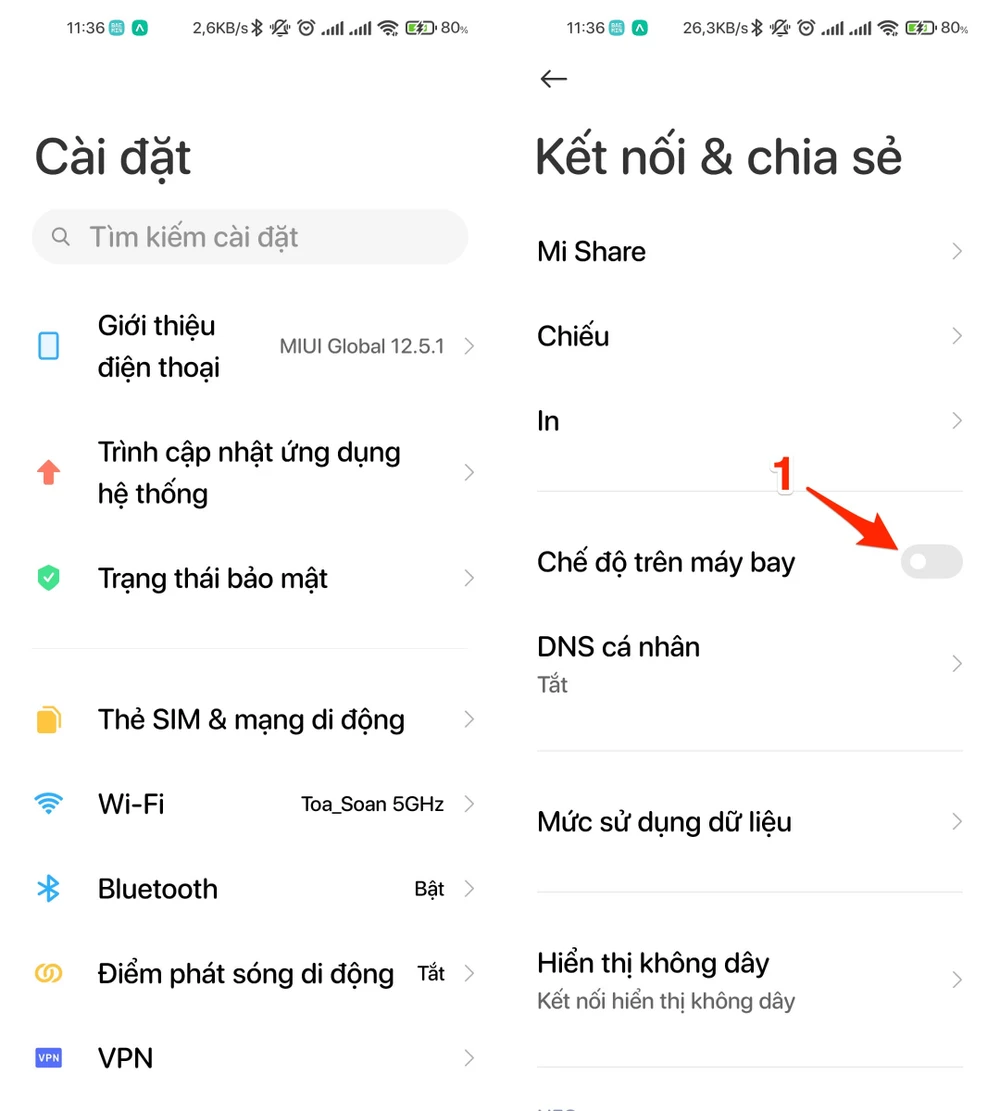
Task: Open Điểm phát sóng di động
Action: click(x=250, y=974)
